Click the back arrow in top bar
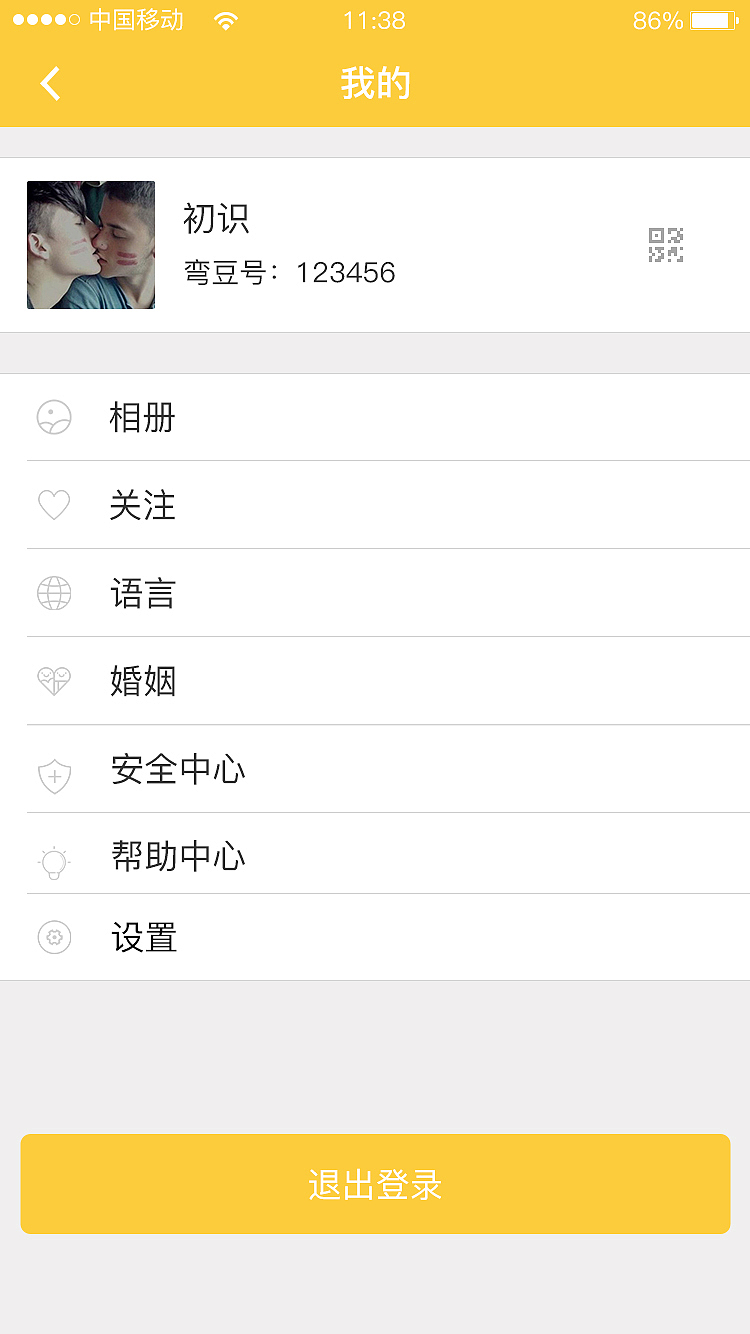 tap(50, 84)
